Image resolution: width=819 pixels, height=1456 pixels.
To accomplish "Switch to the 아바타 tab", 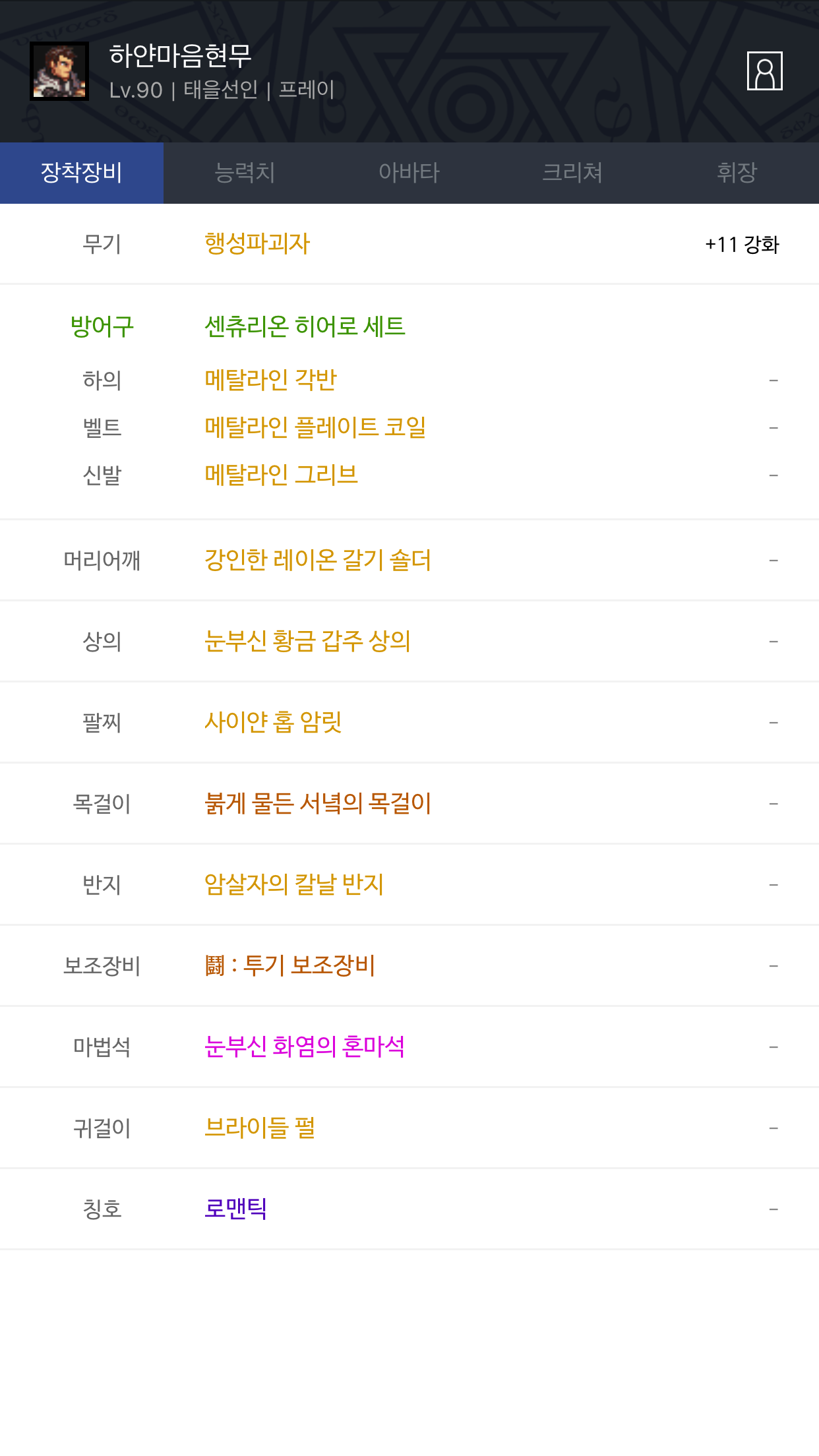I will click(x=409, y=173).
